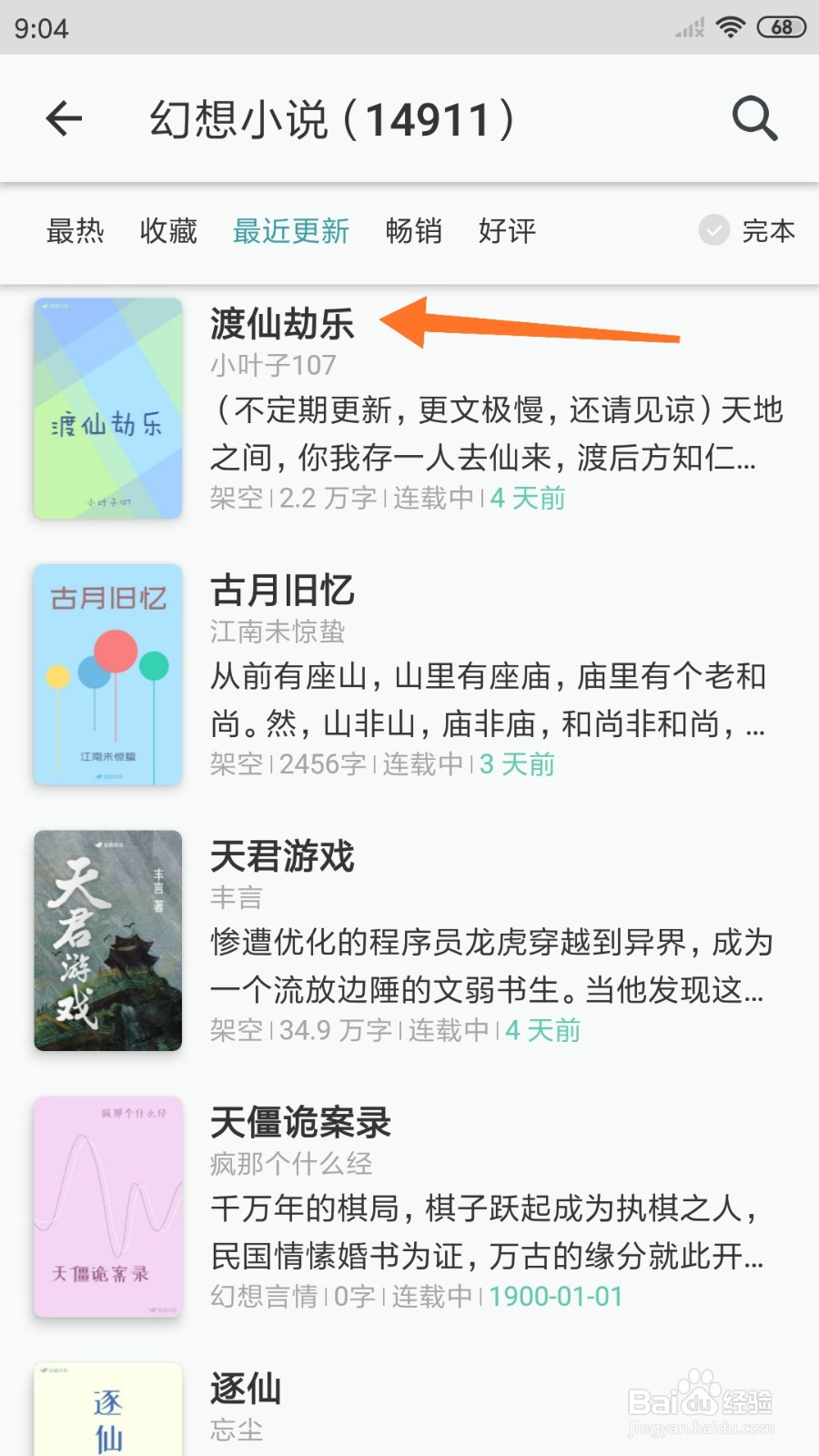The height and width of the screenshot is (1456, 819).
Task: Sort by 好评 tab
Action: (507, 231)
